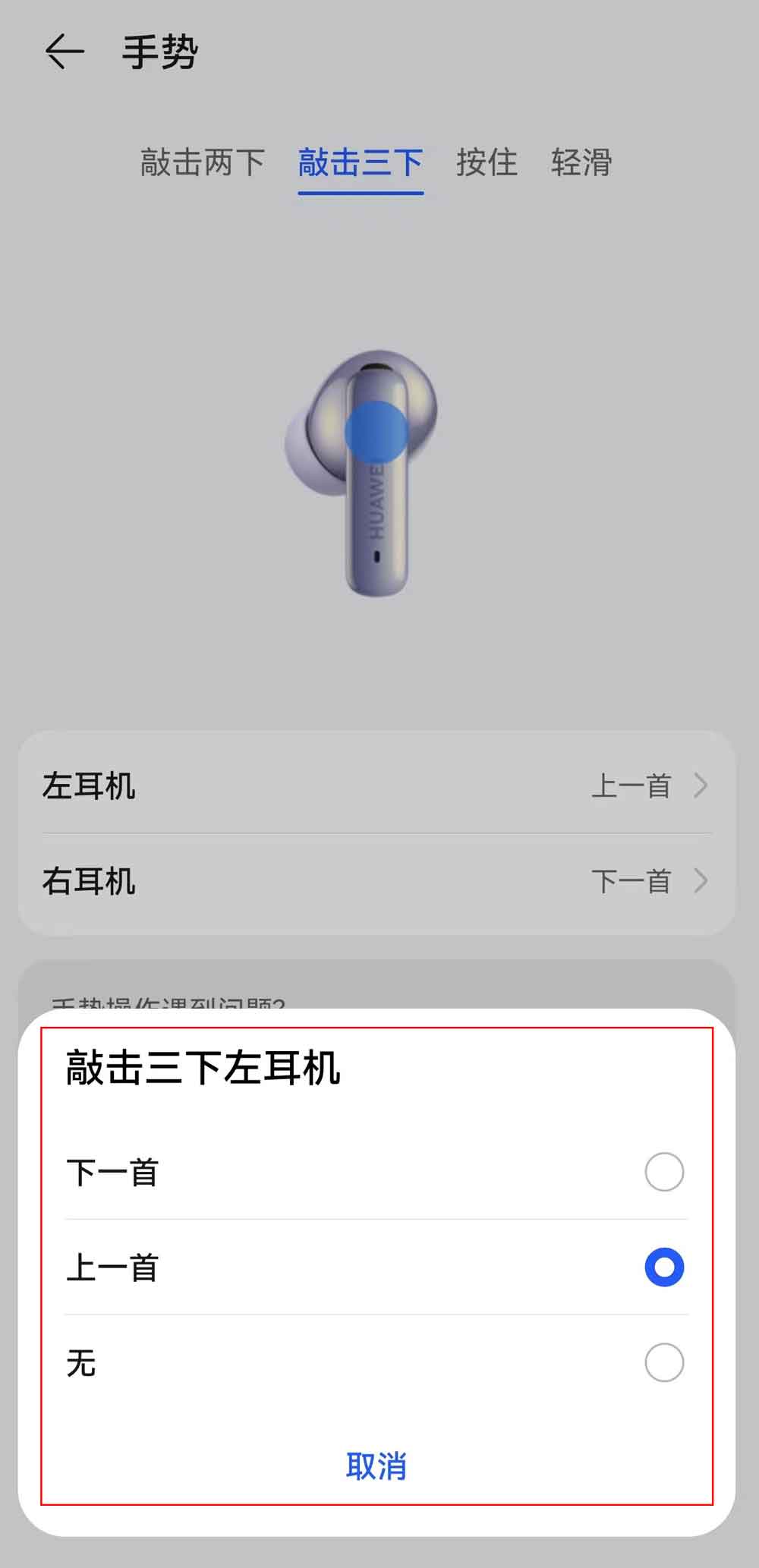This screenshot has width=759, height=1568.
Task: Open the 左耳机 gesture setting
Action: [376, 786]
